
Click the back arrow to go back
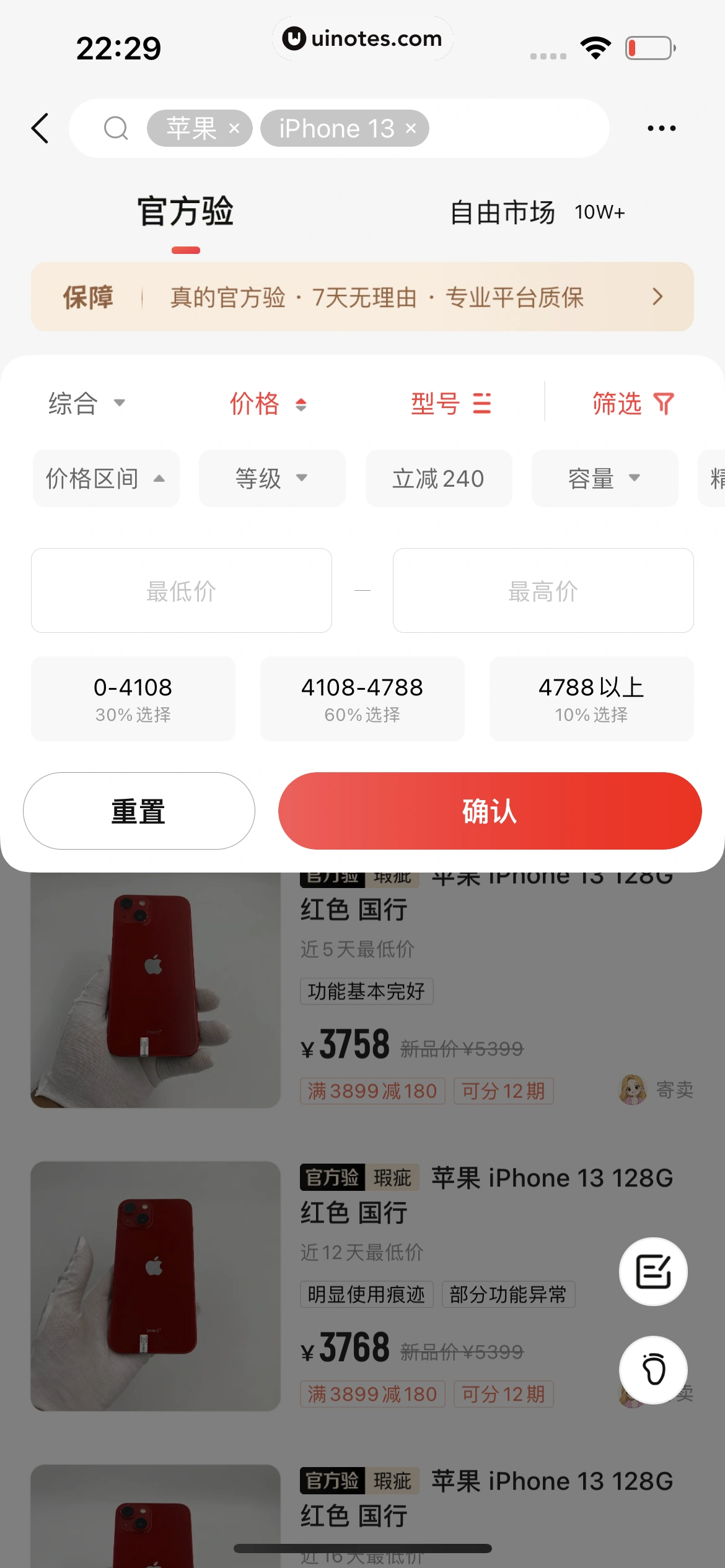tap(40, 128)
